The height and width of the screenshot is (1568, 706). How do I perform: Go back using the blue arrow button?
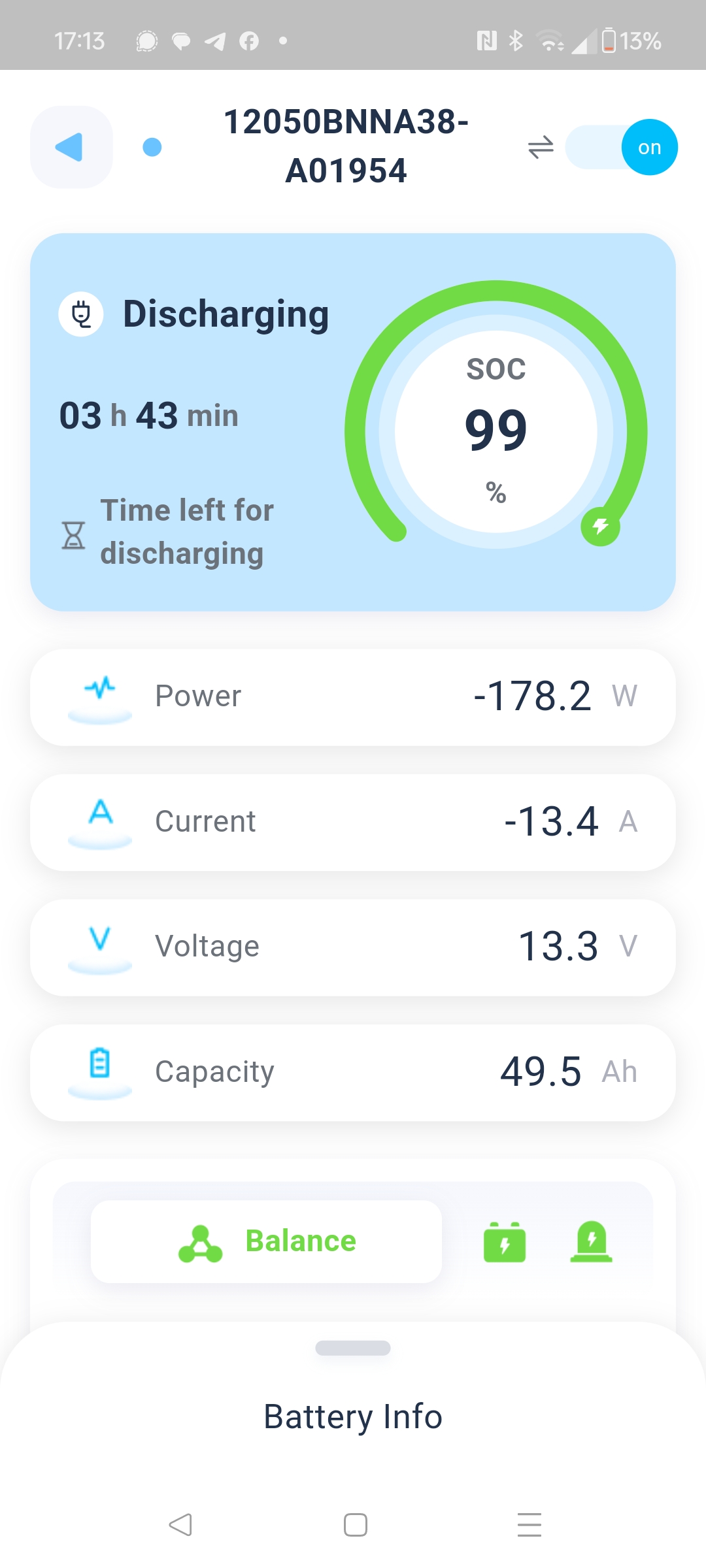[x=71, y=147]
